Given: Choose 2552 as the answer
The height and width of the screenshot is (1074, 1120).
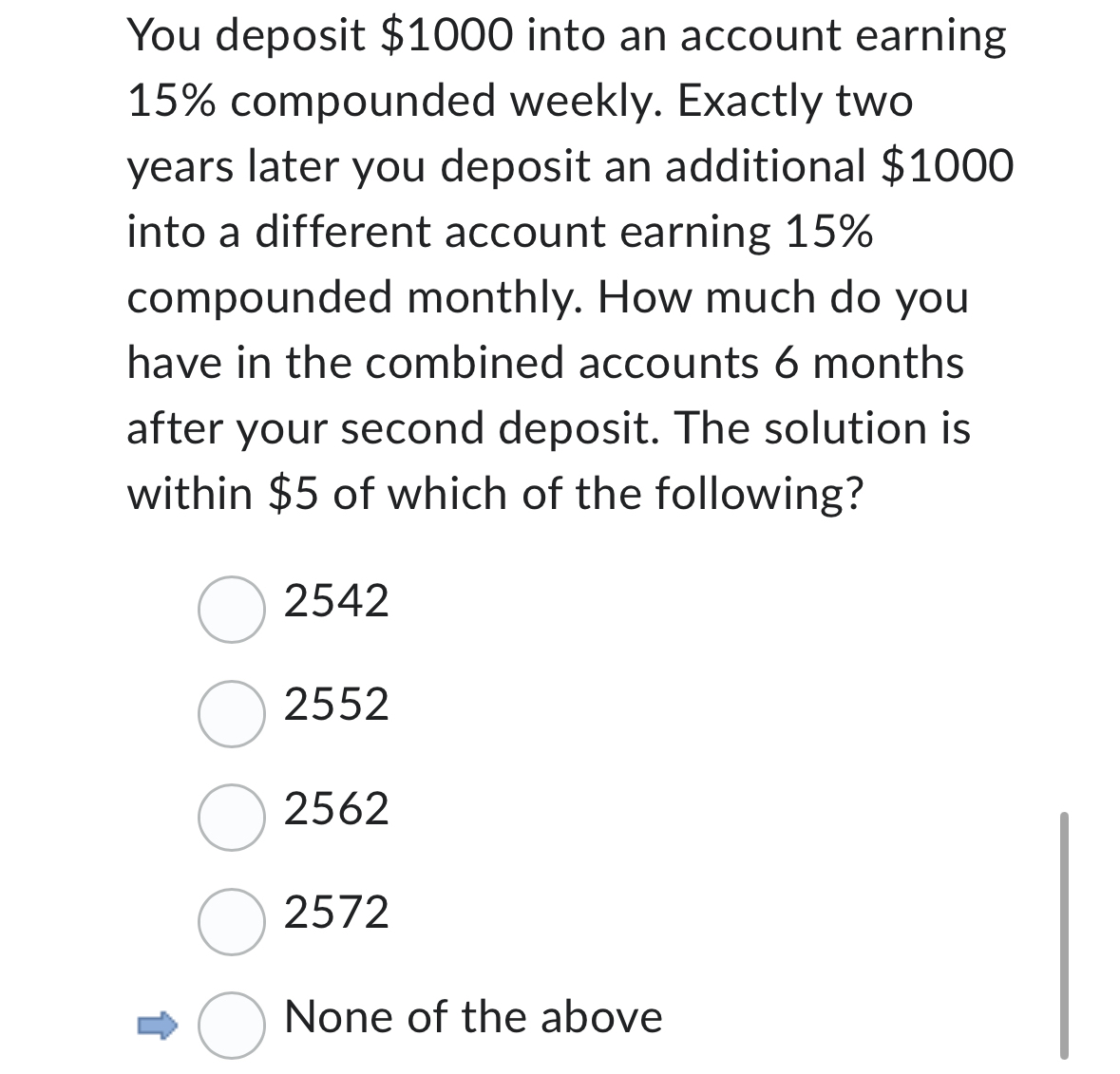Looking at the screenshot, I should coord(232,713).
